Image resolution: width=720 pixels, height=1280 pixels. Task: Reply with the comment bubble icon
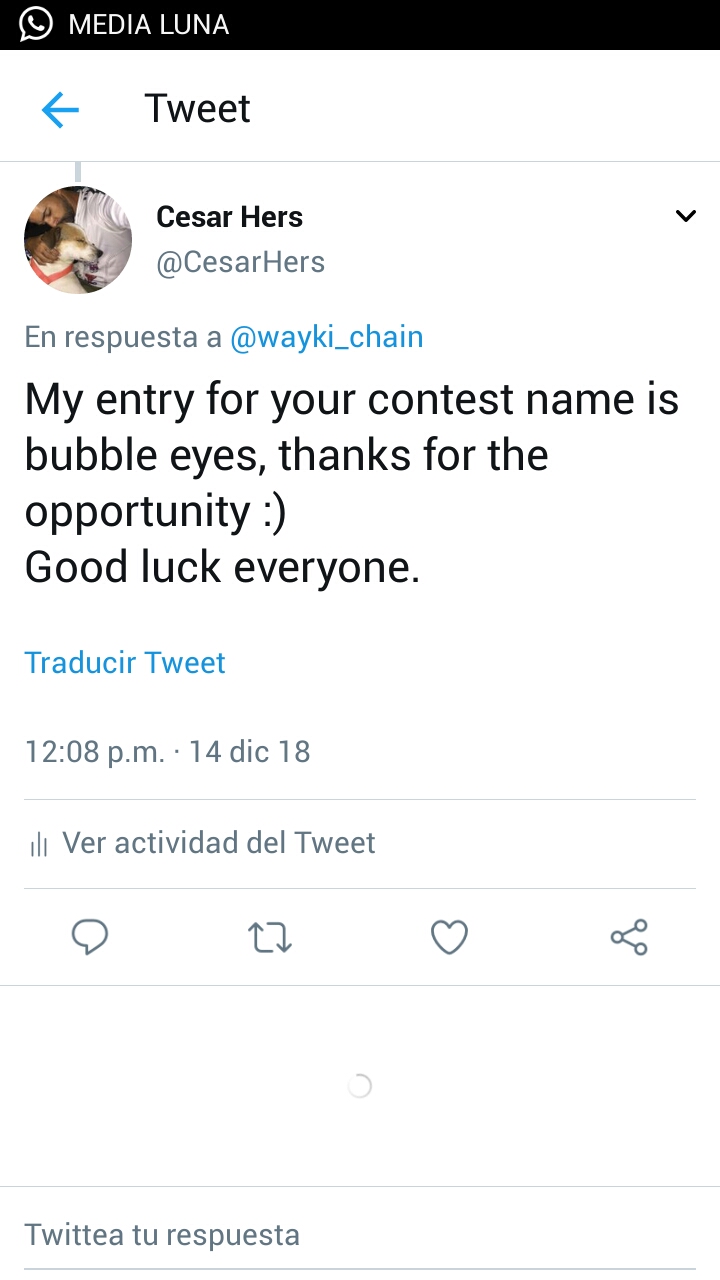[x=90, y=937]
